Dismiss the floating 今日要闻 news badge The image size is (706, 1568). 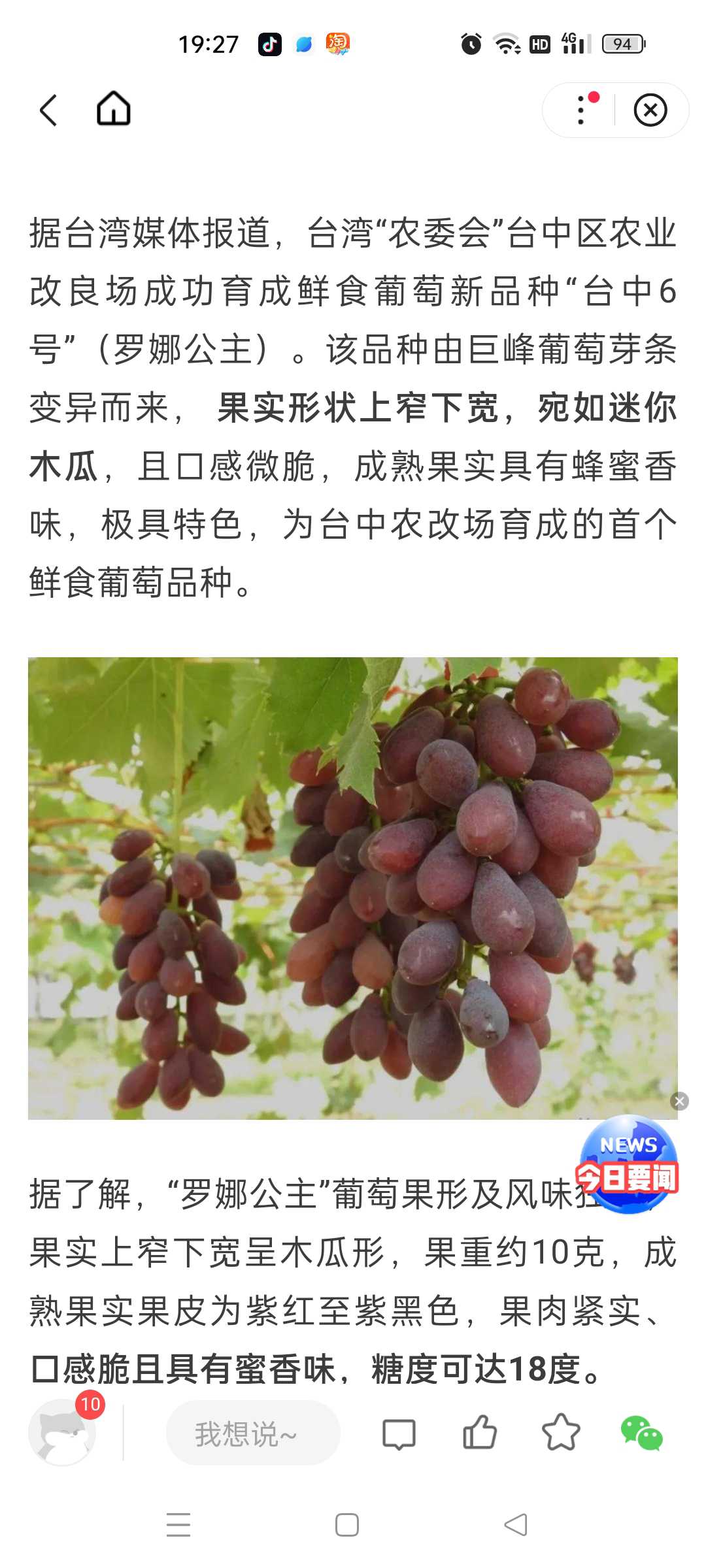coord(680,1102)
